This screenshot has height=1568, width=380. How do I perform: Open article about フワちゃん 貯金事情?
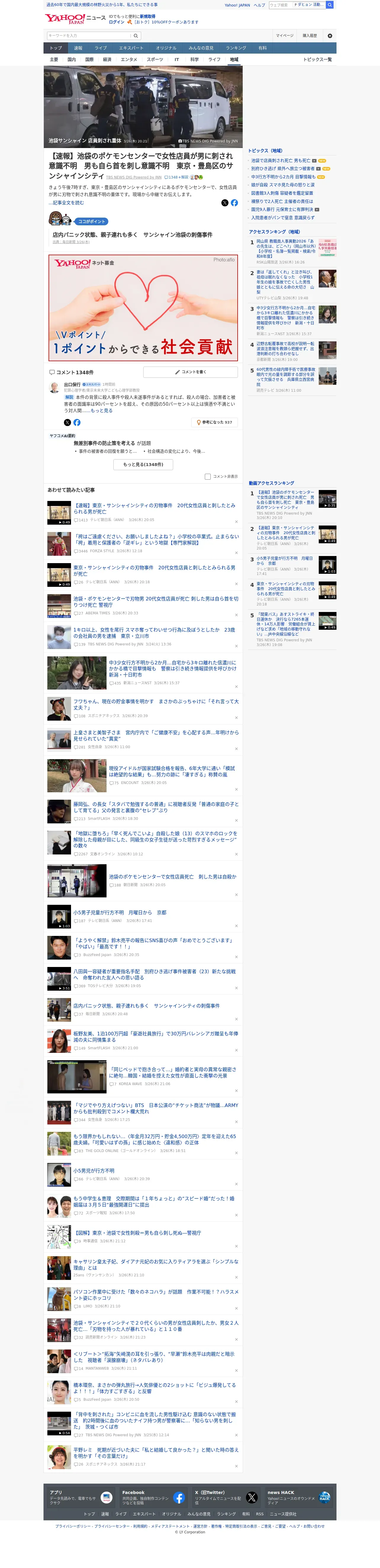pyautogui.click(x=156, y=704)
